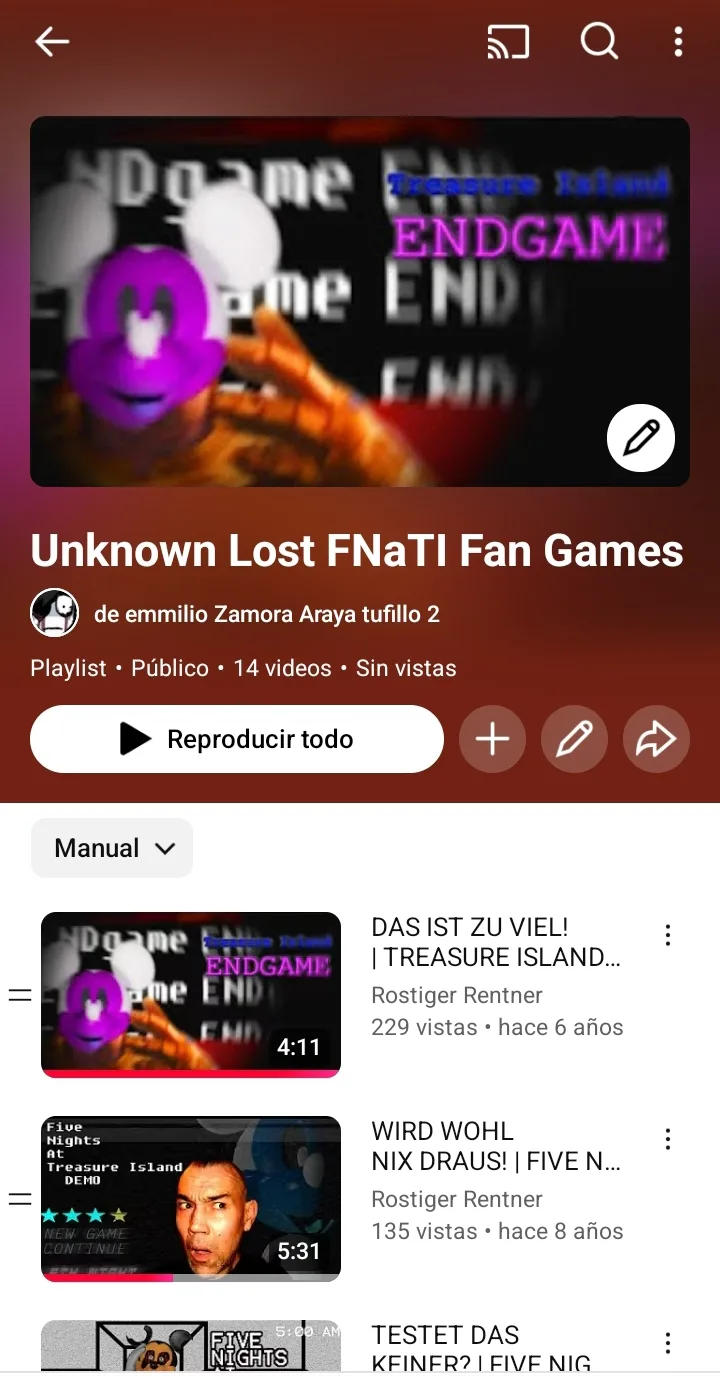Go back with the top-left arrow

(52, 42)
